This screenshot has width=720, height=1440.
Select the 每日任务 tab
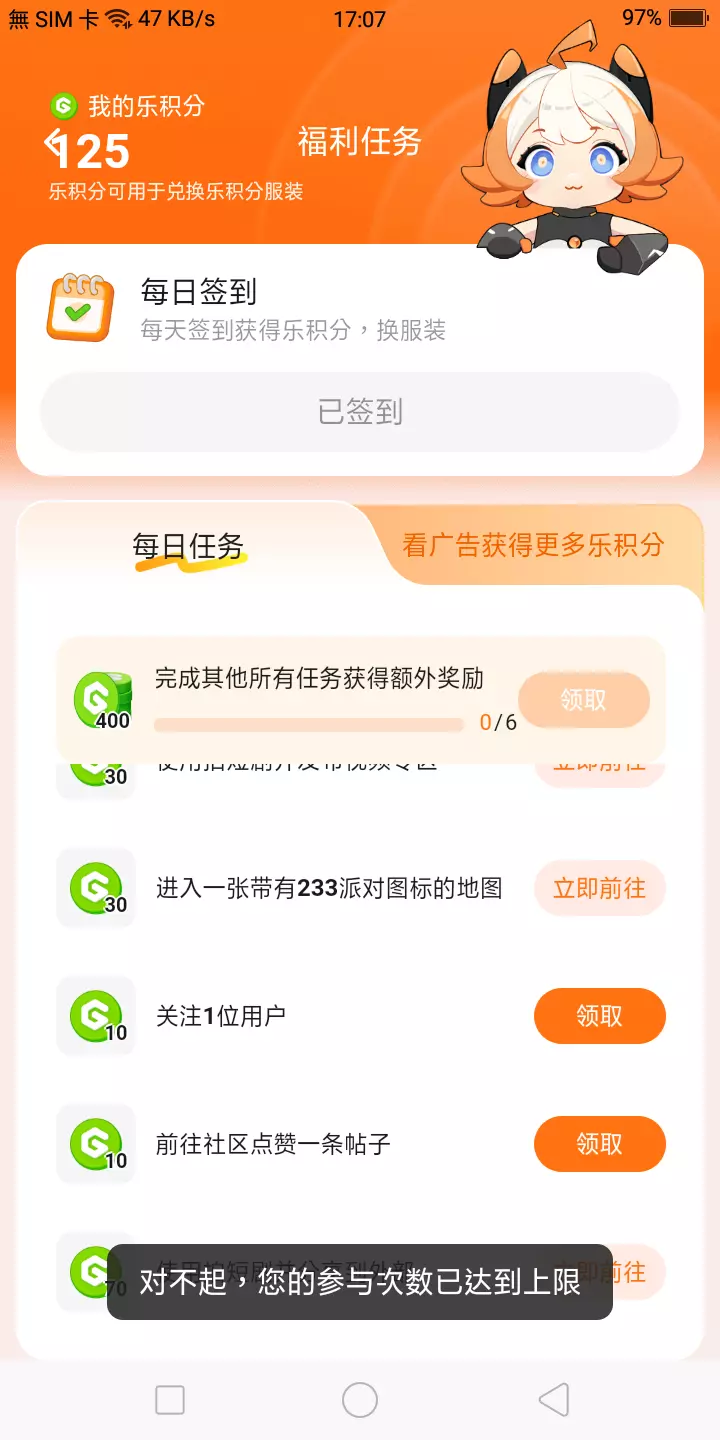tap(189, 546)
